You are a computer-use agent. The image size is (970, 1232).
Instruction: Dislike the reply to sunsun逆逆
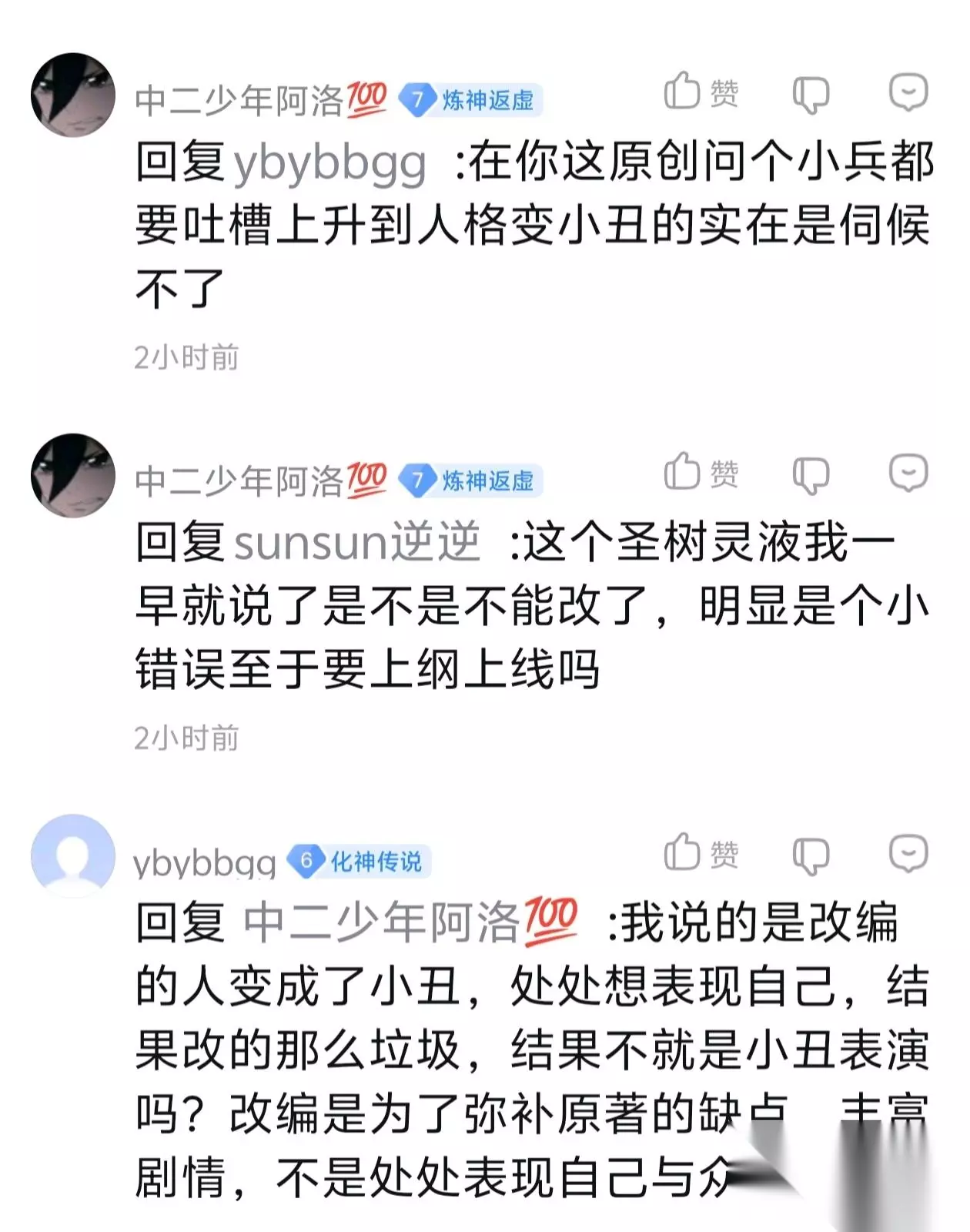(x=811, y=475)
